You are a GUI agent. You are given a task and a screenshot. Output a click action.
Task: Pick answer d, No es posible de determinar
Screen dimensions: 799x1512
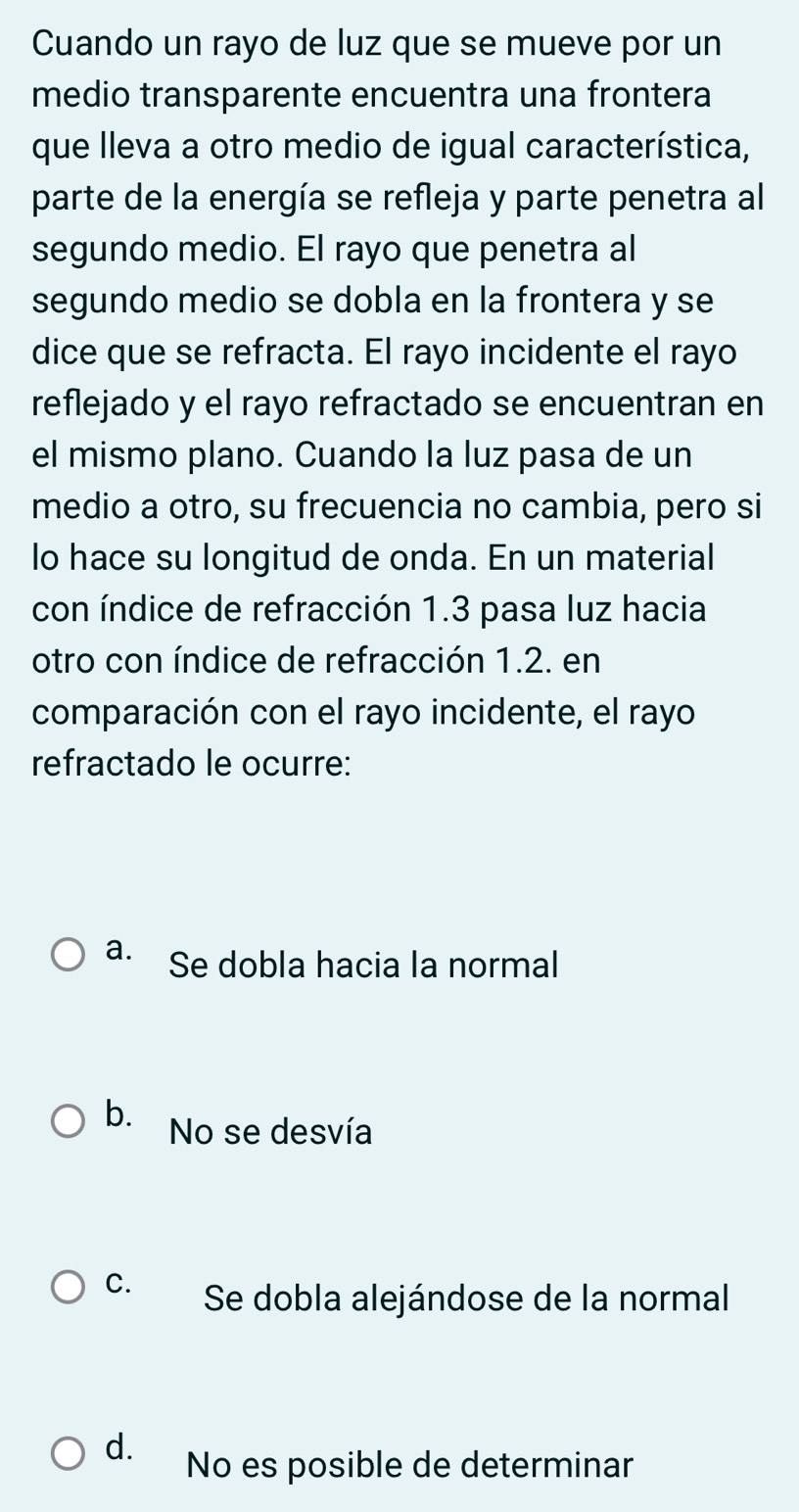pos(68,1455)
